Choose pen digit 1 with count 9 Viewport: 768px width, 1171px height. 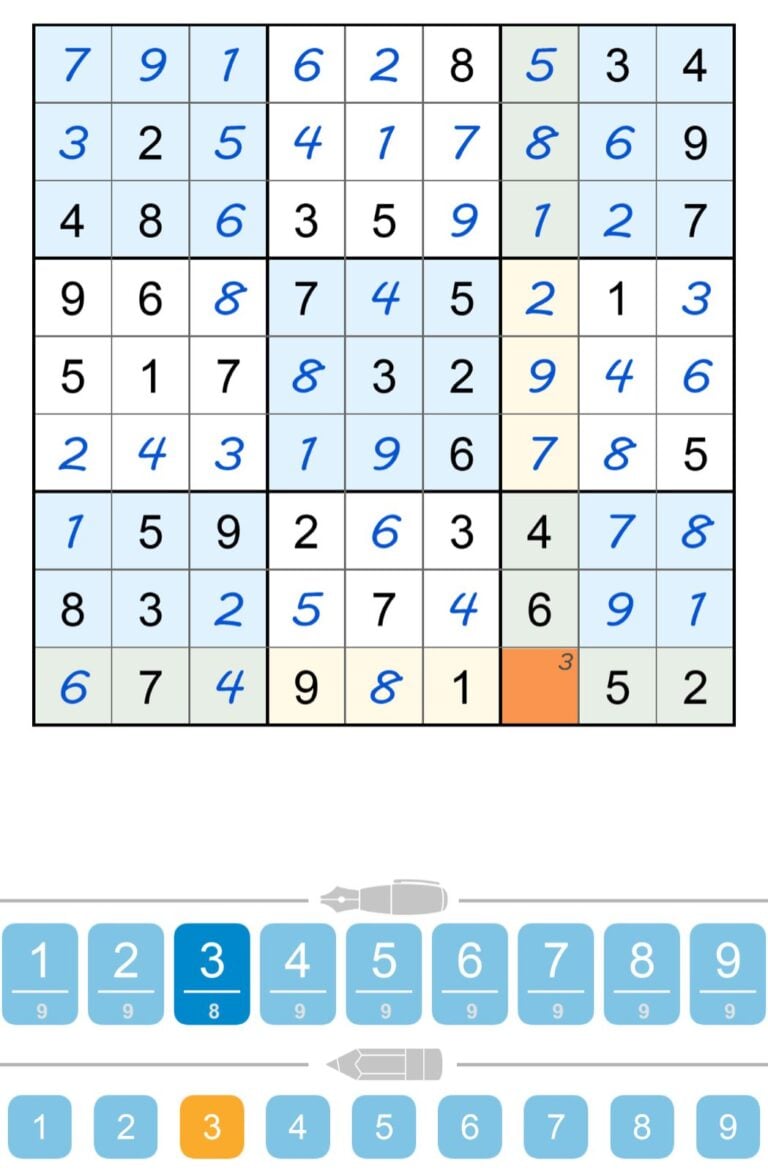(x=40, y=973)
